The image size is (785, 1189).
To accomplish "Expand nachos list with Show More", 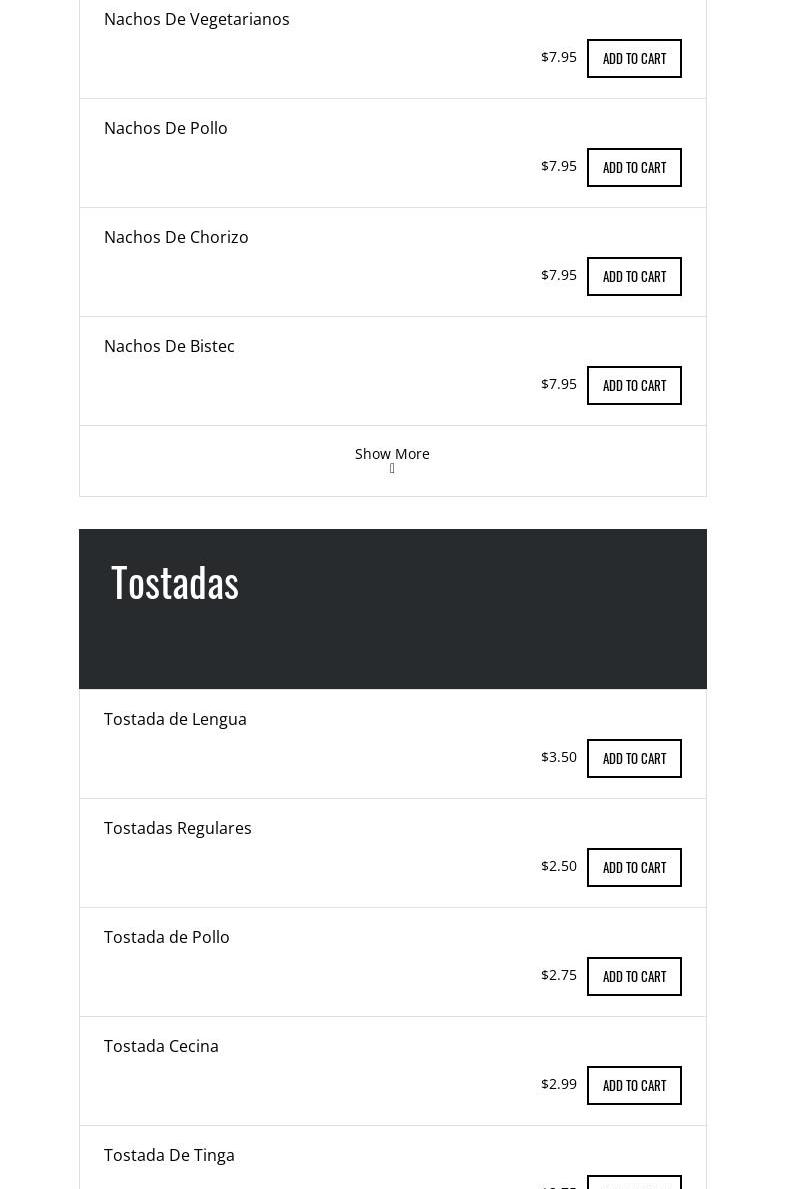I will point(392,460).
